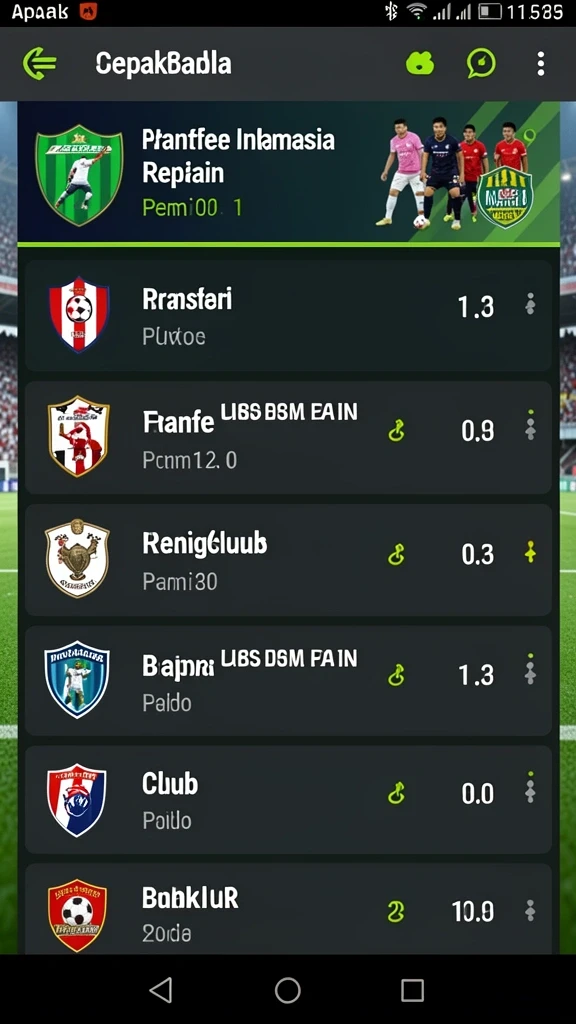This screenshot has width=576, height=1024.
Task: Open the Cllub row
Action: [289, 800]
